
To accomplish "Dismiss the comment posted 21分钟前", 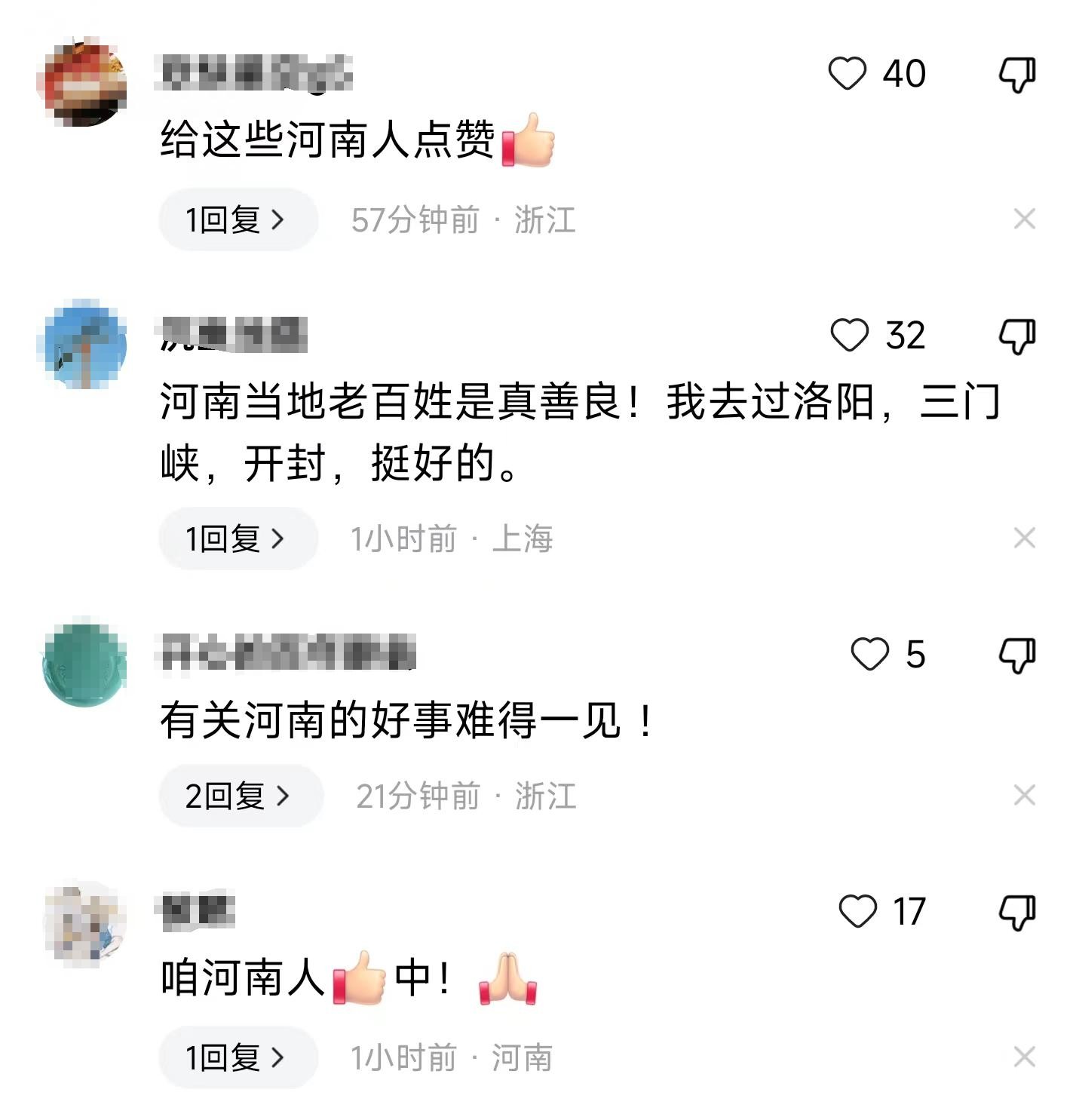I will (x=1024, y=796).
